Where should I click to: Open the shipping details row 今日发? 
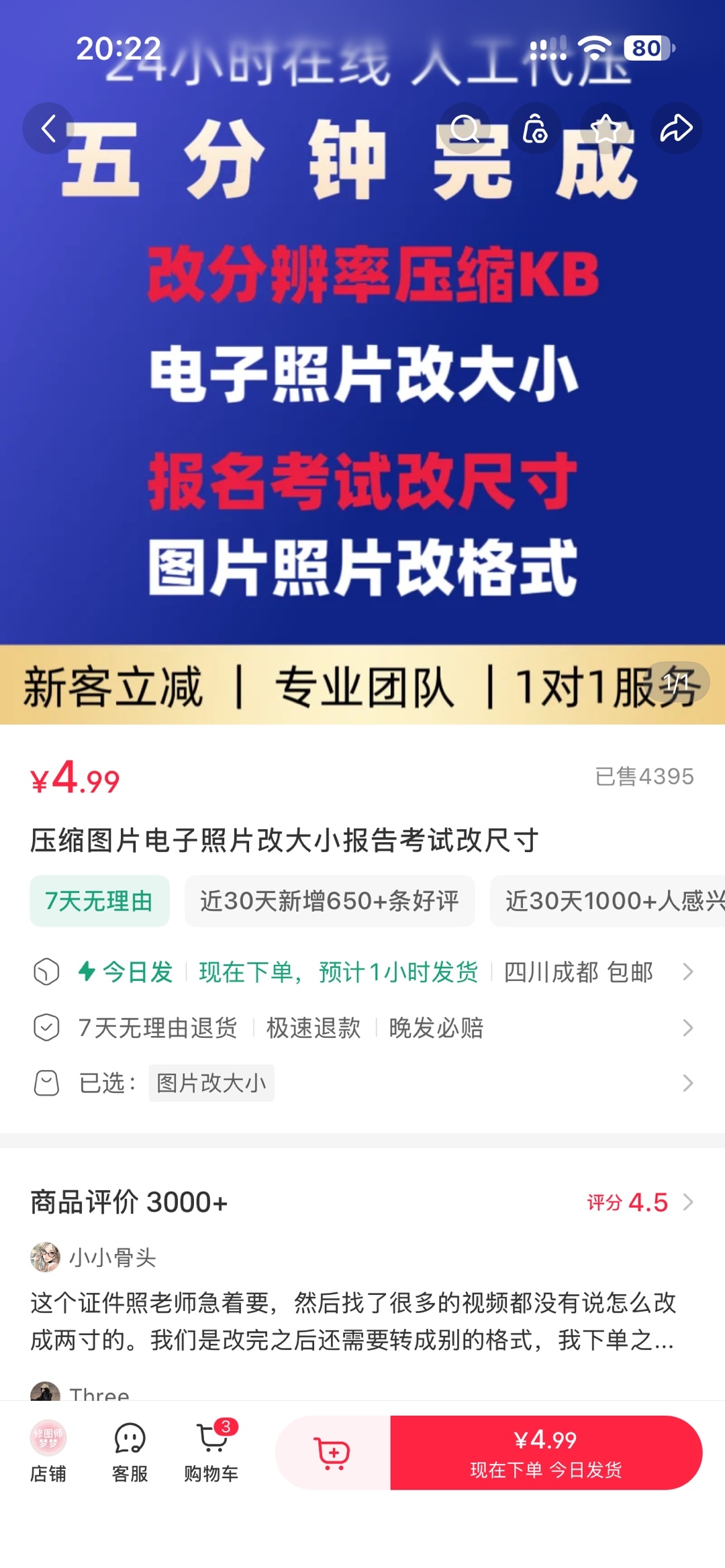tap(362, 972)
